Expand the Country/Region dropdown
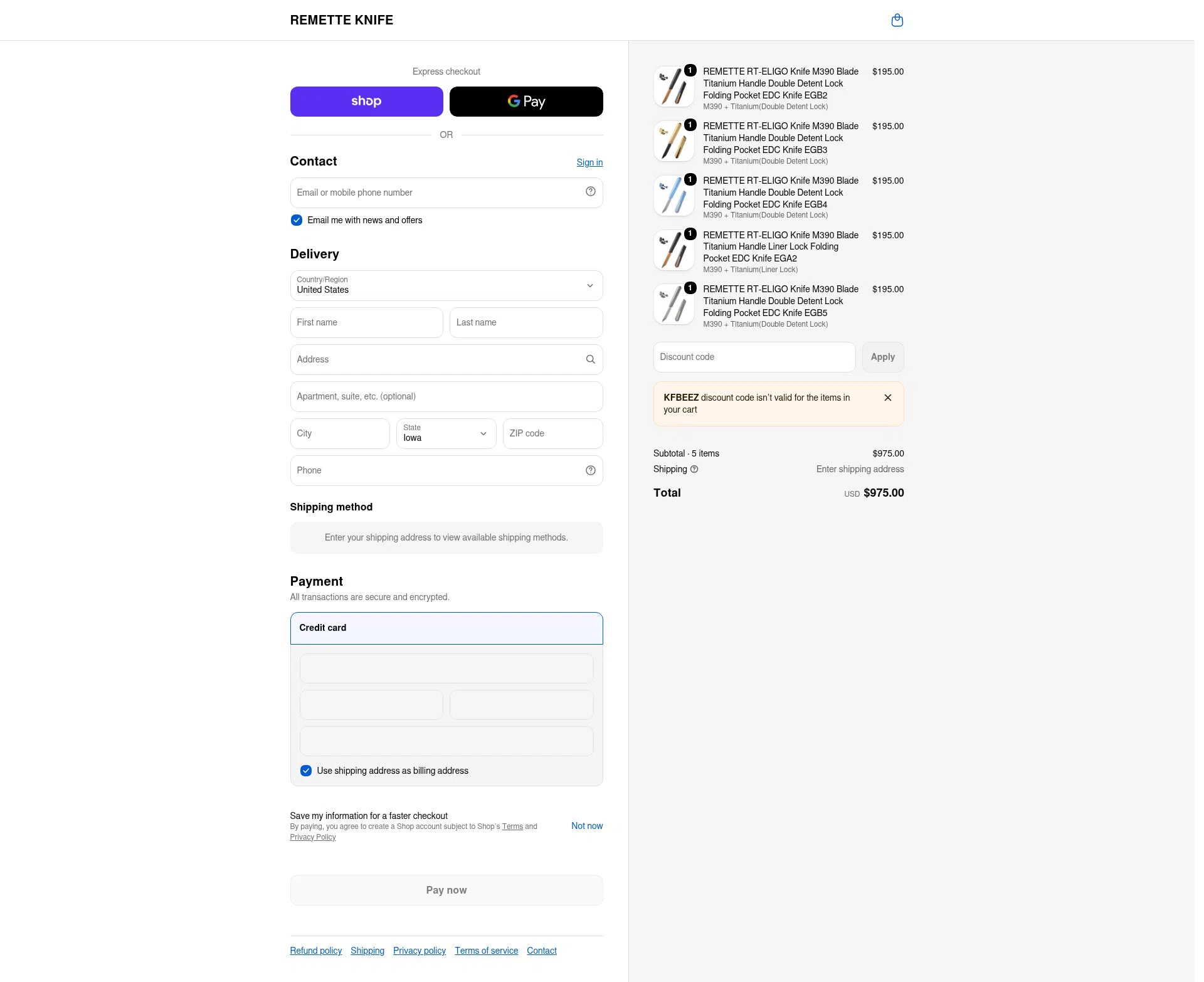1204x982 pixels. point(446,285)
